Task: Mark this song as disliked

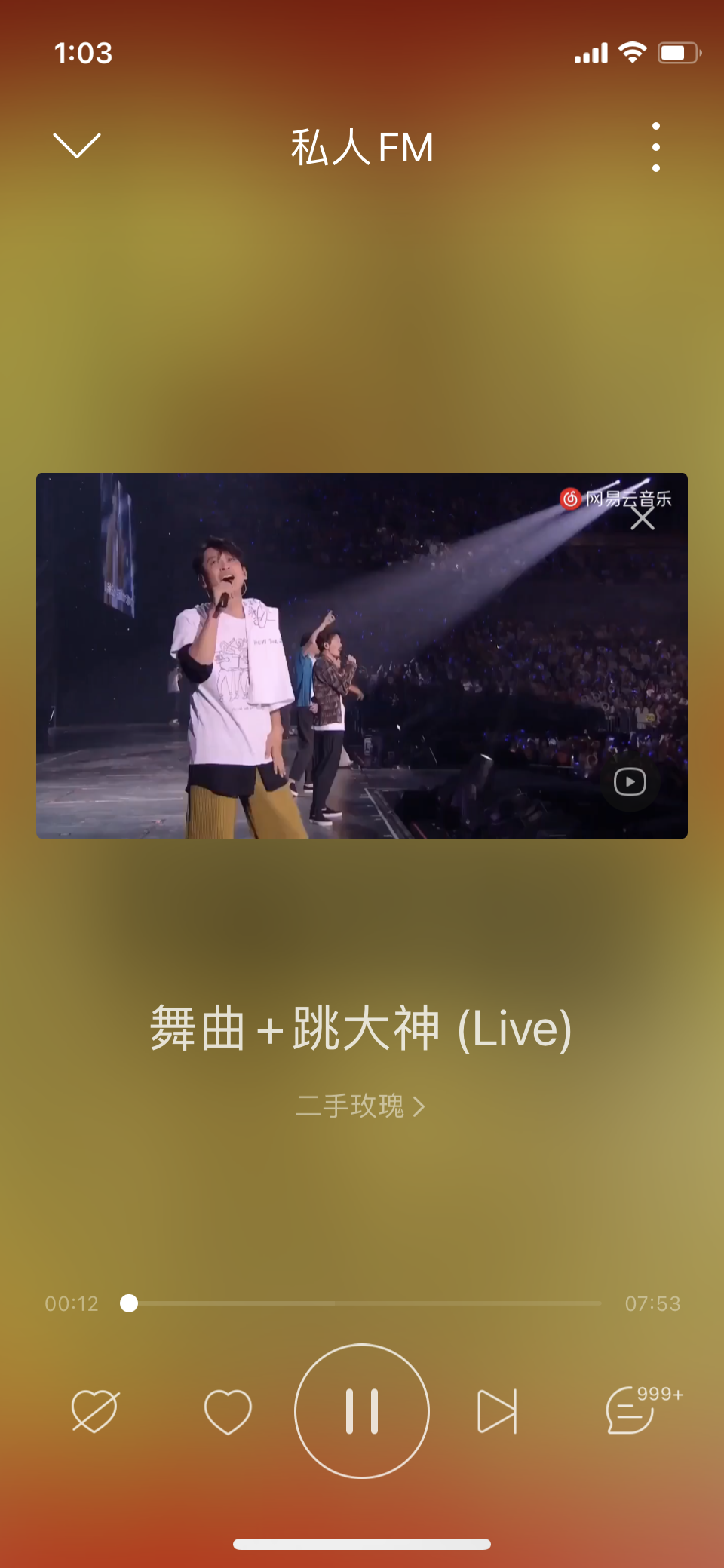Action: tap(95, 1411)
